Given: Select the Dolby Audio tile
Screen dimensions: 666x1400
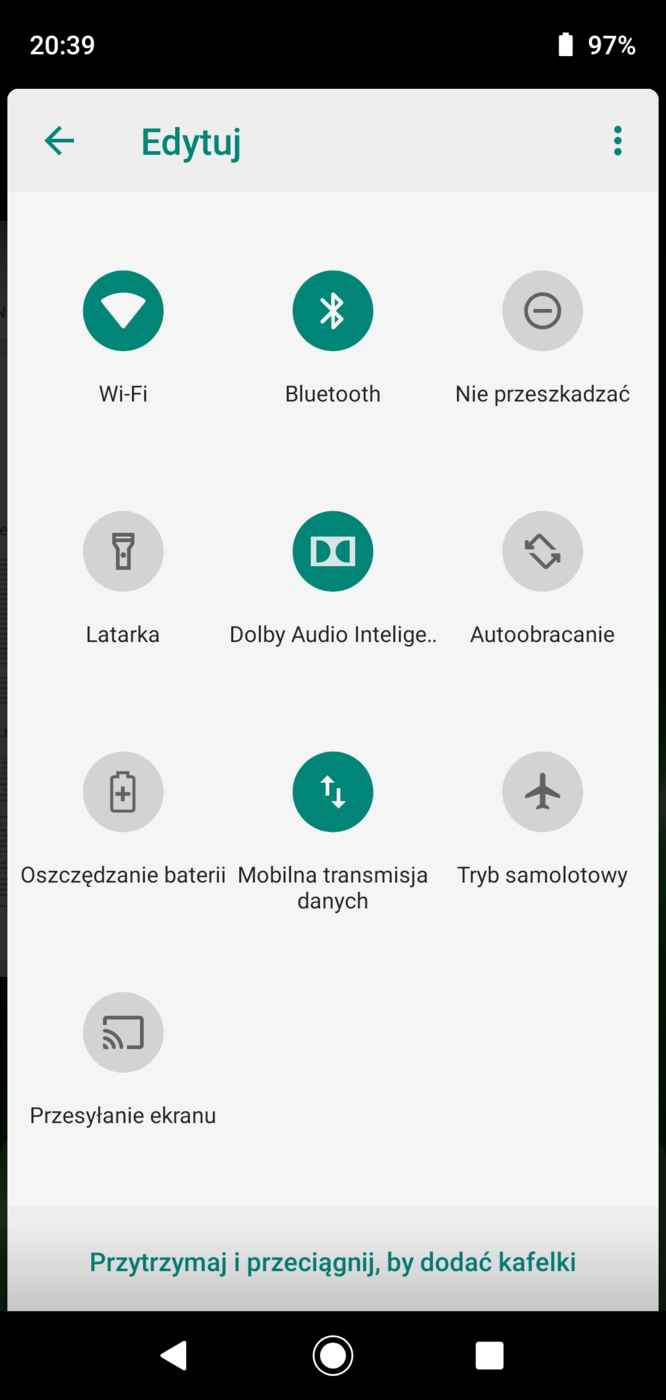Looking at the screenshot, I should [332, 551].
